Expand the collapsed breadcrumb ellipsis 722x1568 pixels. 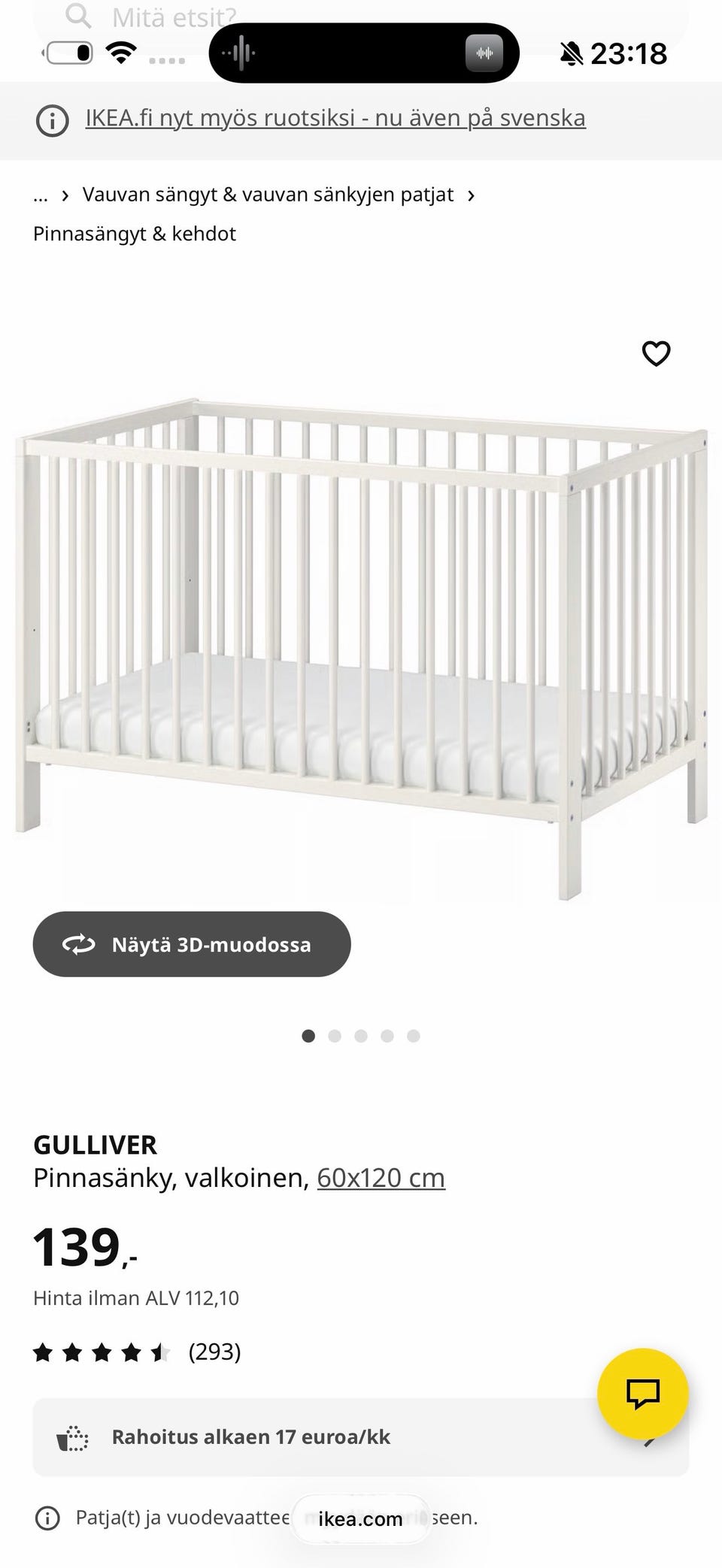41,195
